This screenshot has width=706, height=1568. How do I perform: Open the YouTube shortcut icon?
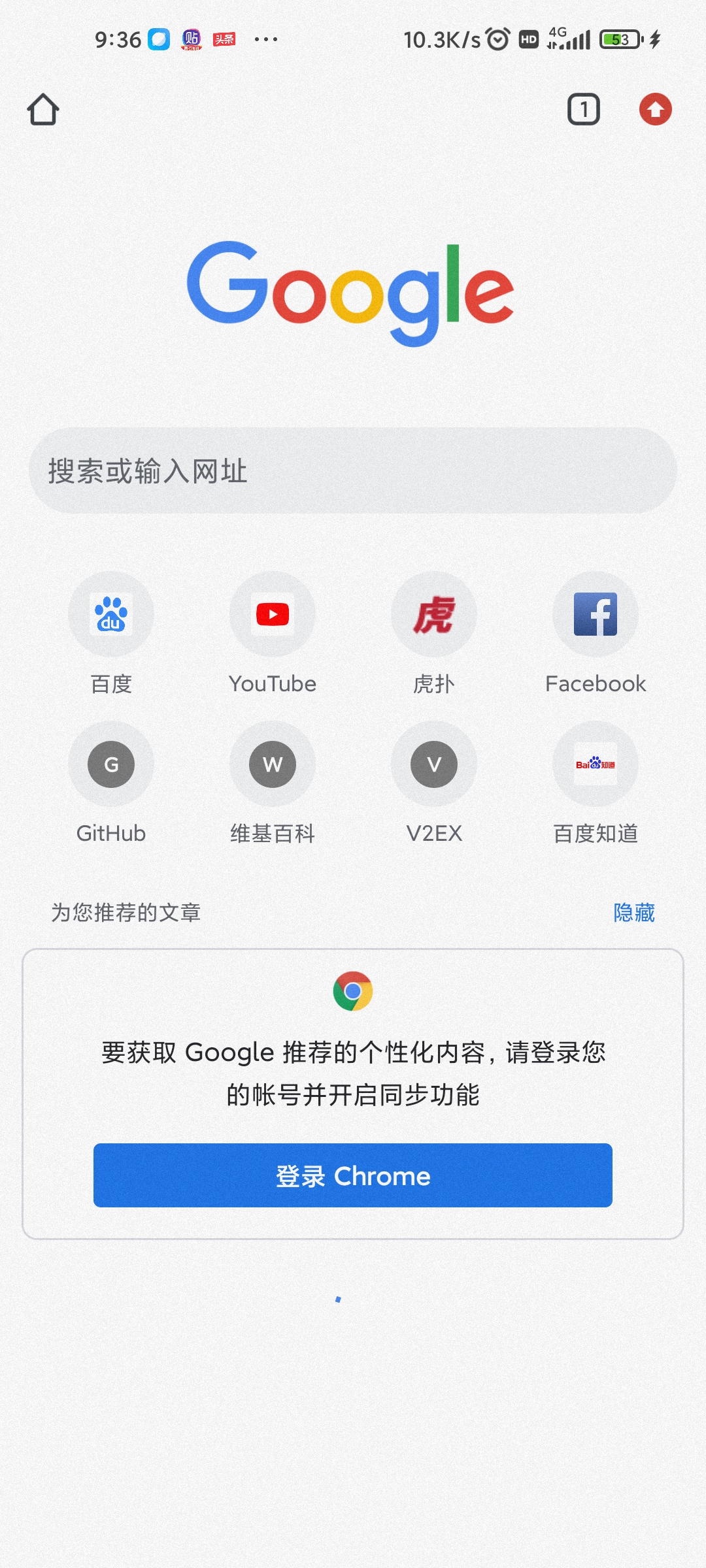(272, 614)
